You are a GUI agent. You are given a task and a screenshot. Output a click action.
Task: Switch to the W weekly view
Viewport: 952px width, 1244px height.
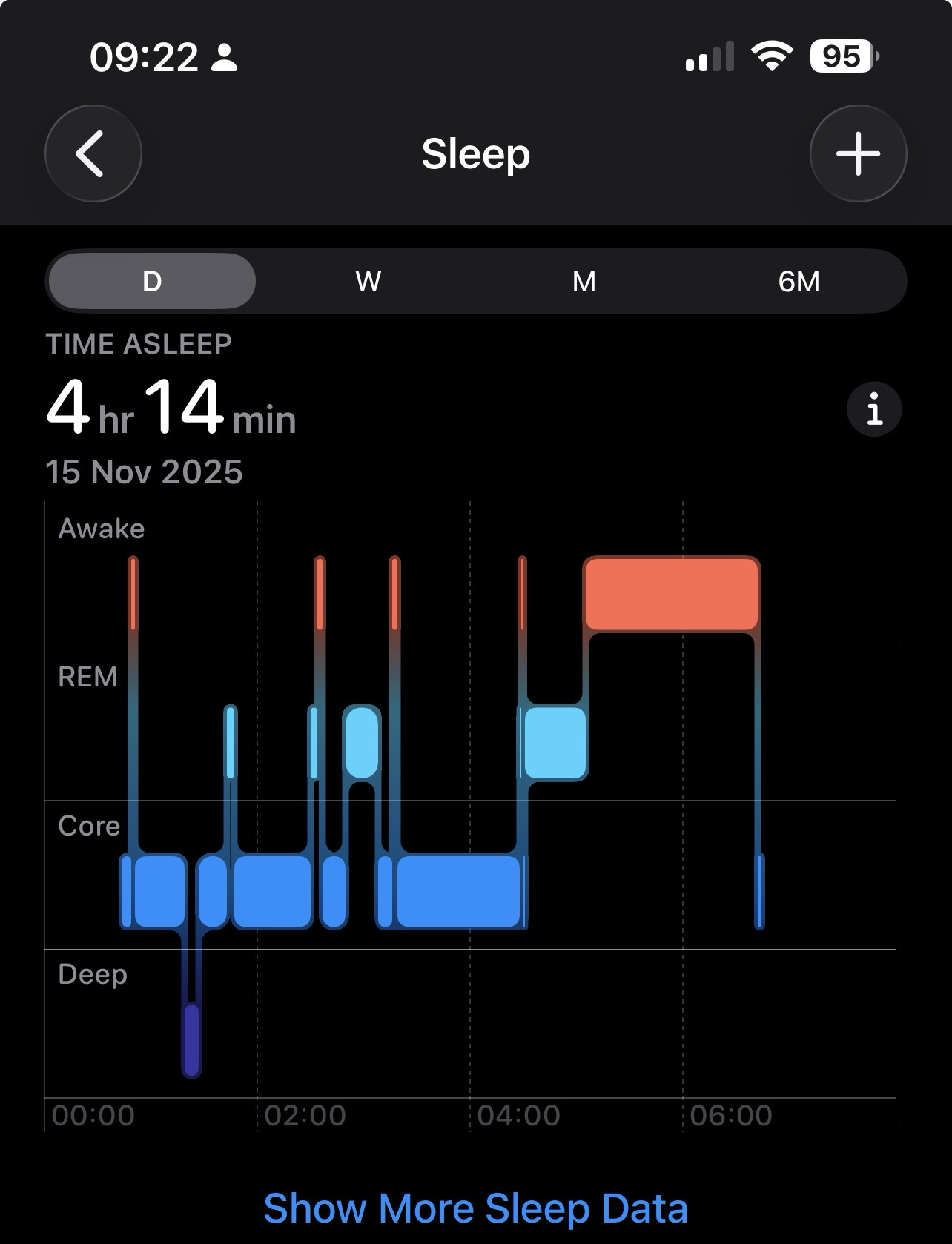(x=368, y=282)
